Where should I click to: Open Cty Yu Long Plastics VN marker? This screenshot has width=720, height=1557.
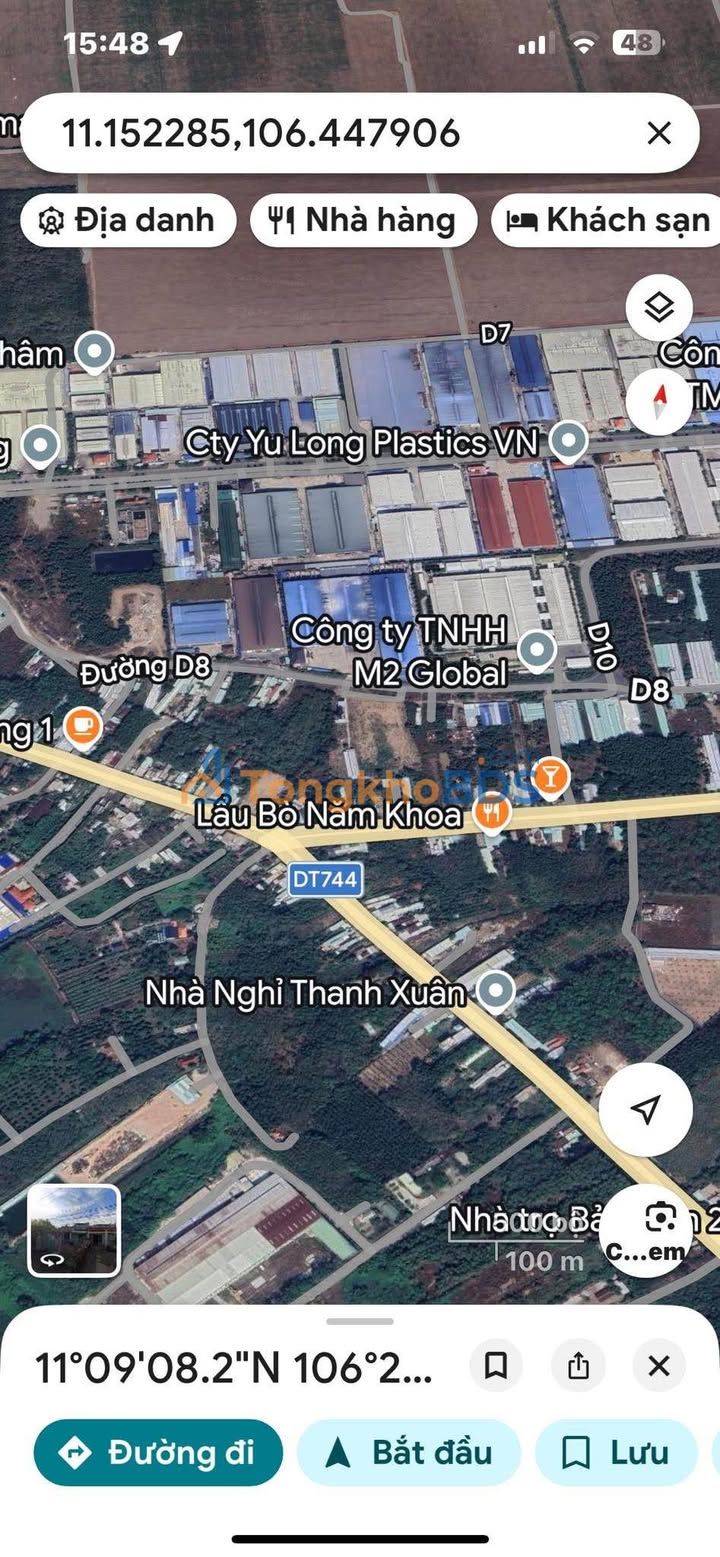coord(569,441)
